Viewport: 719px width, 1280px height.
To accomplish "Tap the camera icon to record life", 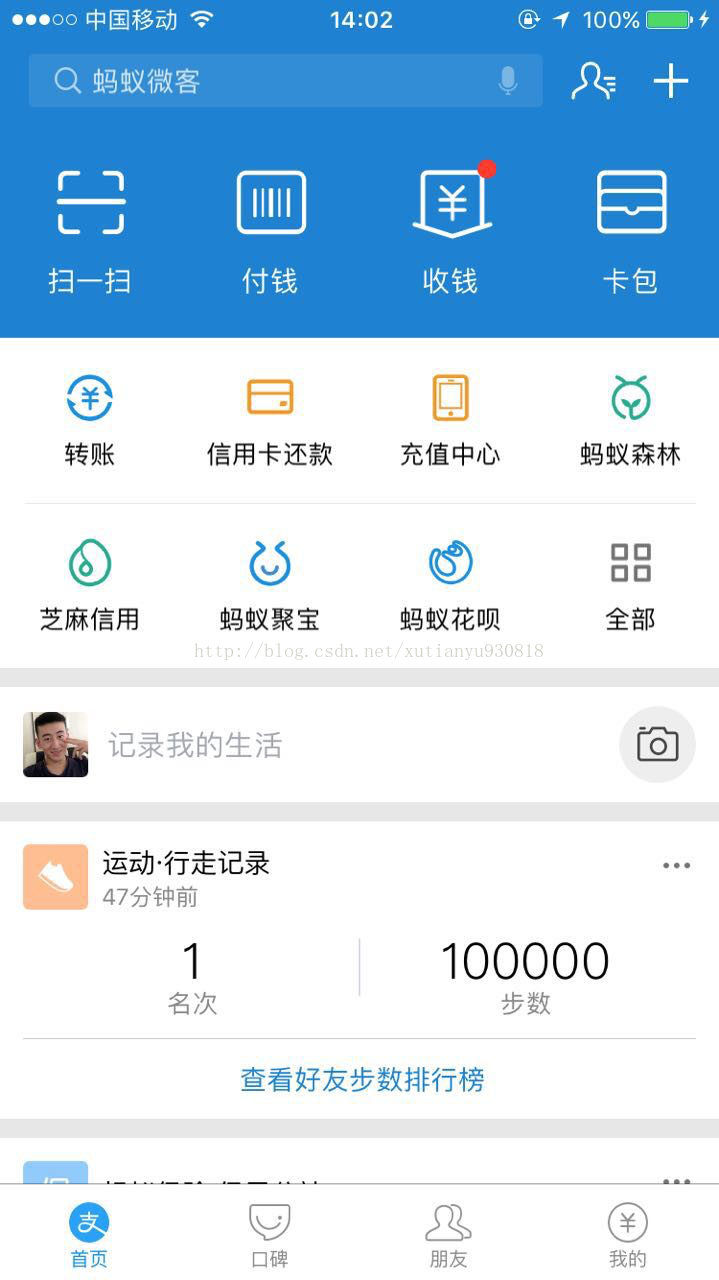I will click(x=657, y=745).
